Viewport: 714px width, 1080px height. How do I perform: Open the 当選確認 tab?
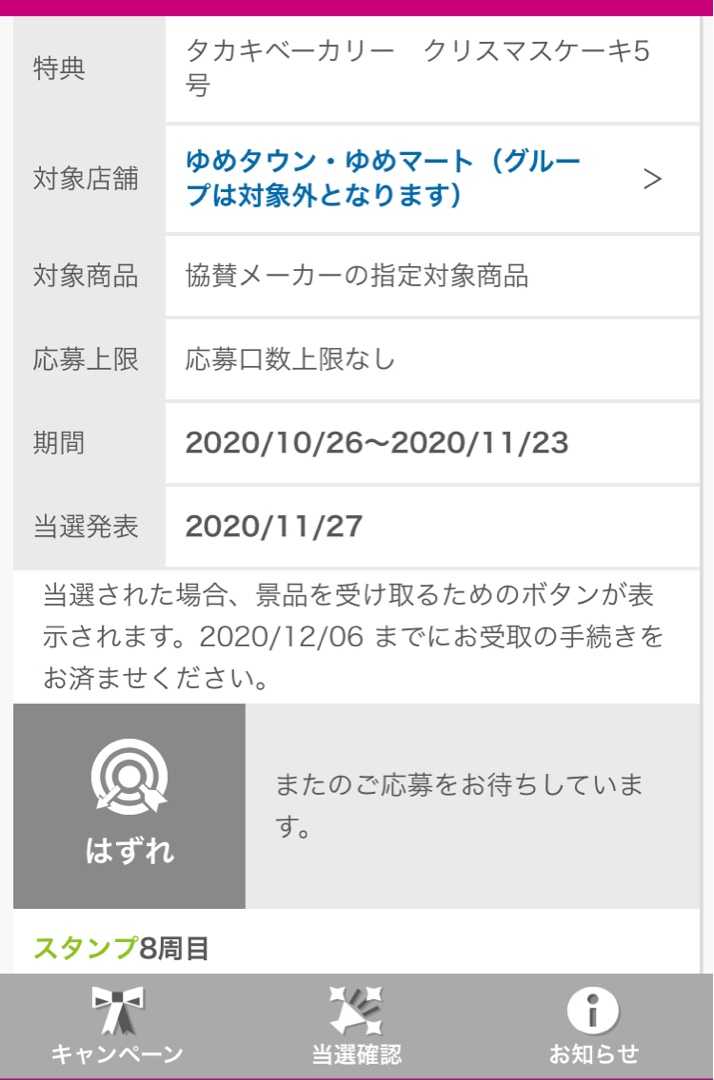356,1025
